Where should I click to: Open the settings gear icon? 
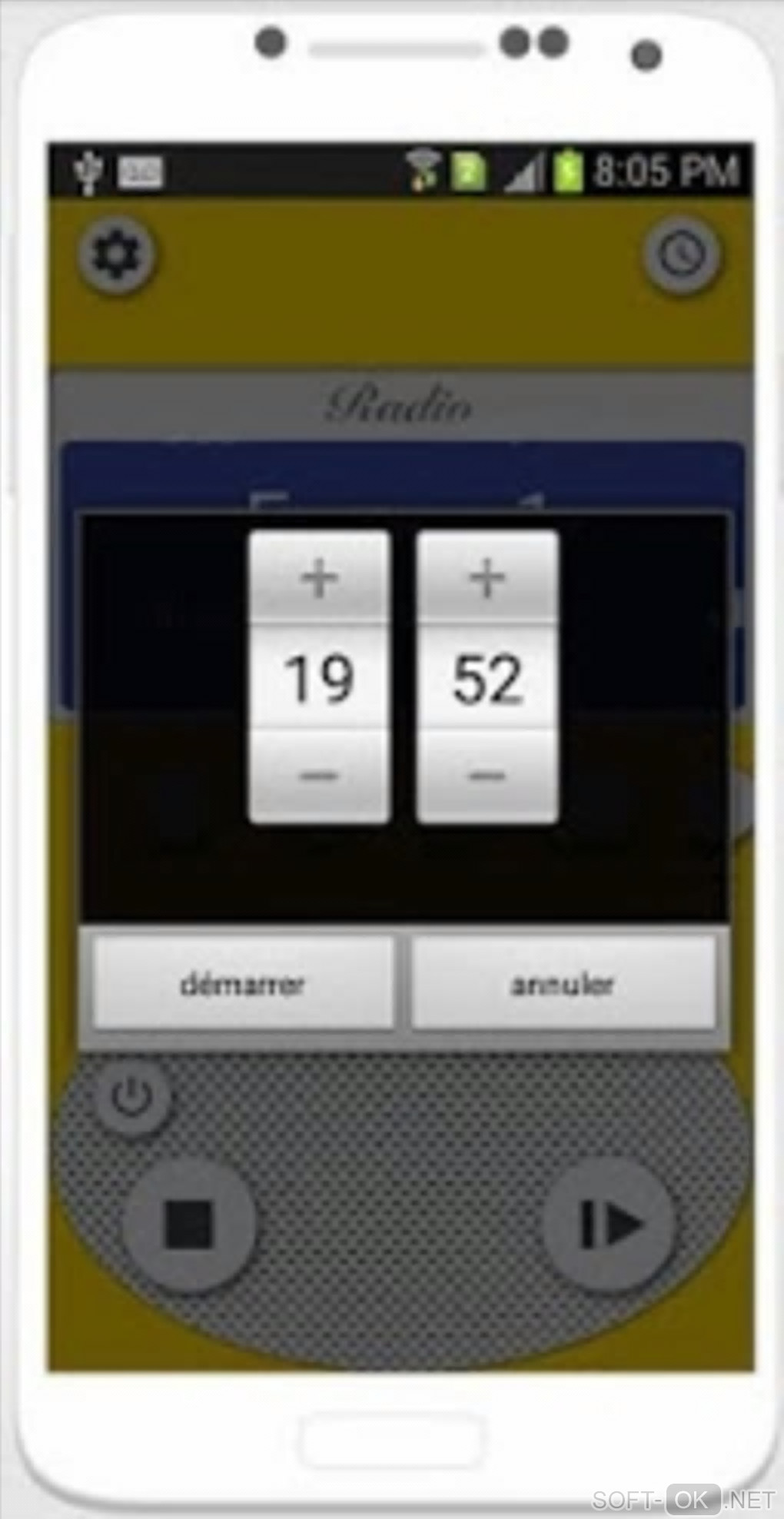click(116, 254)
